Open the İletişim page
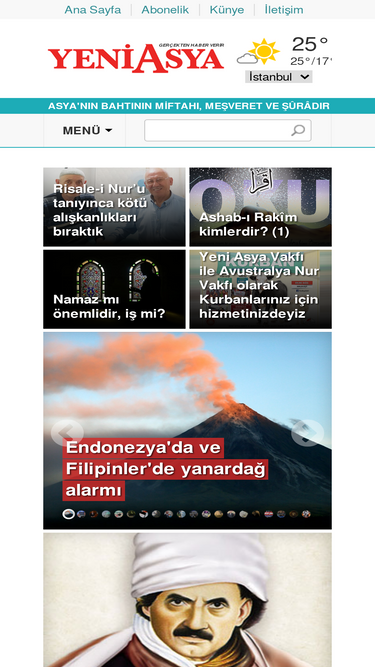The width and height of the screenshot is (375, 667). click(x=284, y=10)
